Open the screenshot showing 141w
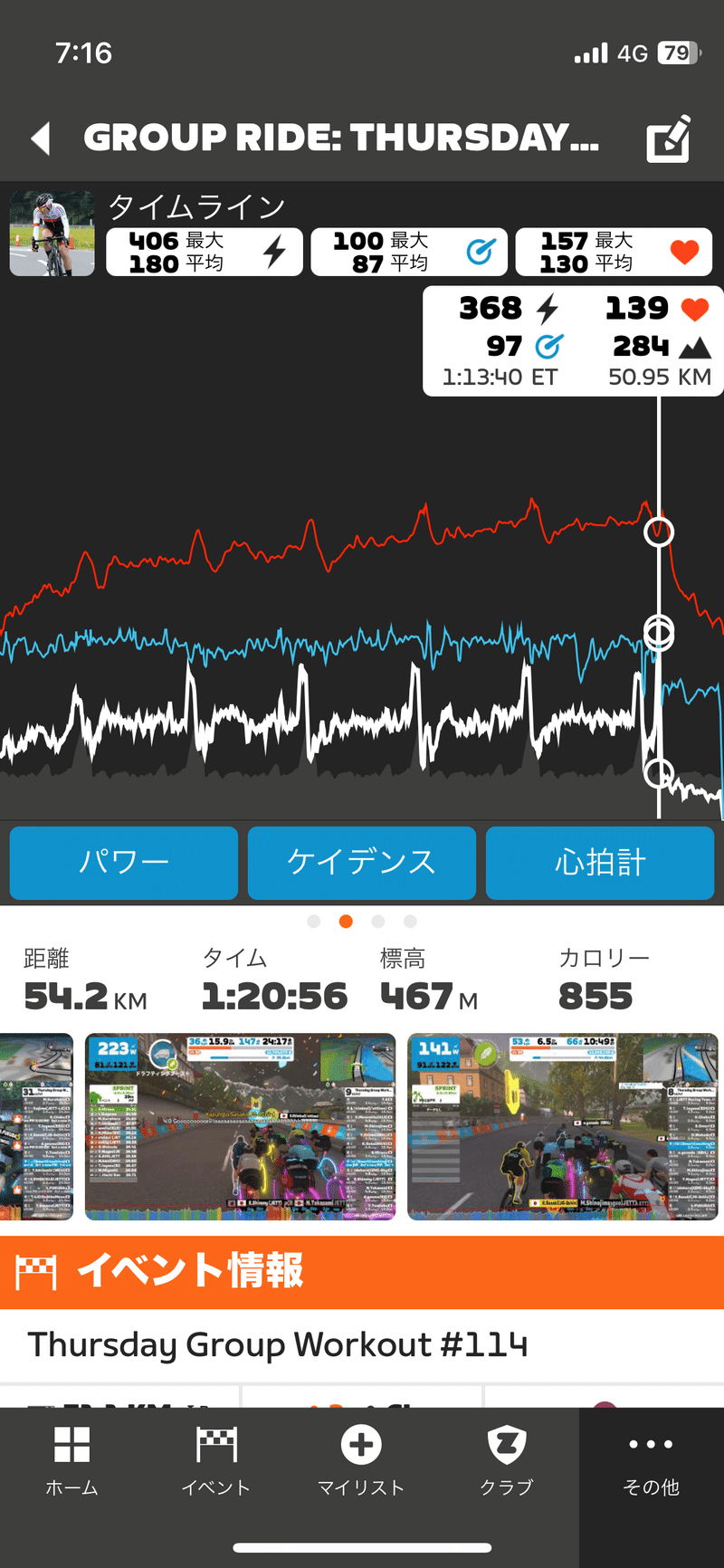The image size is (724, 1568). coord(562,1126)
